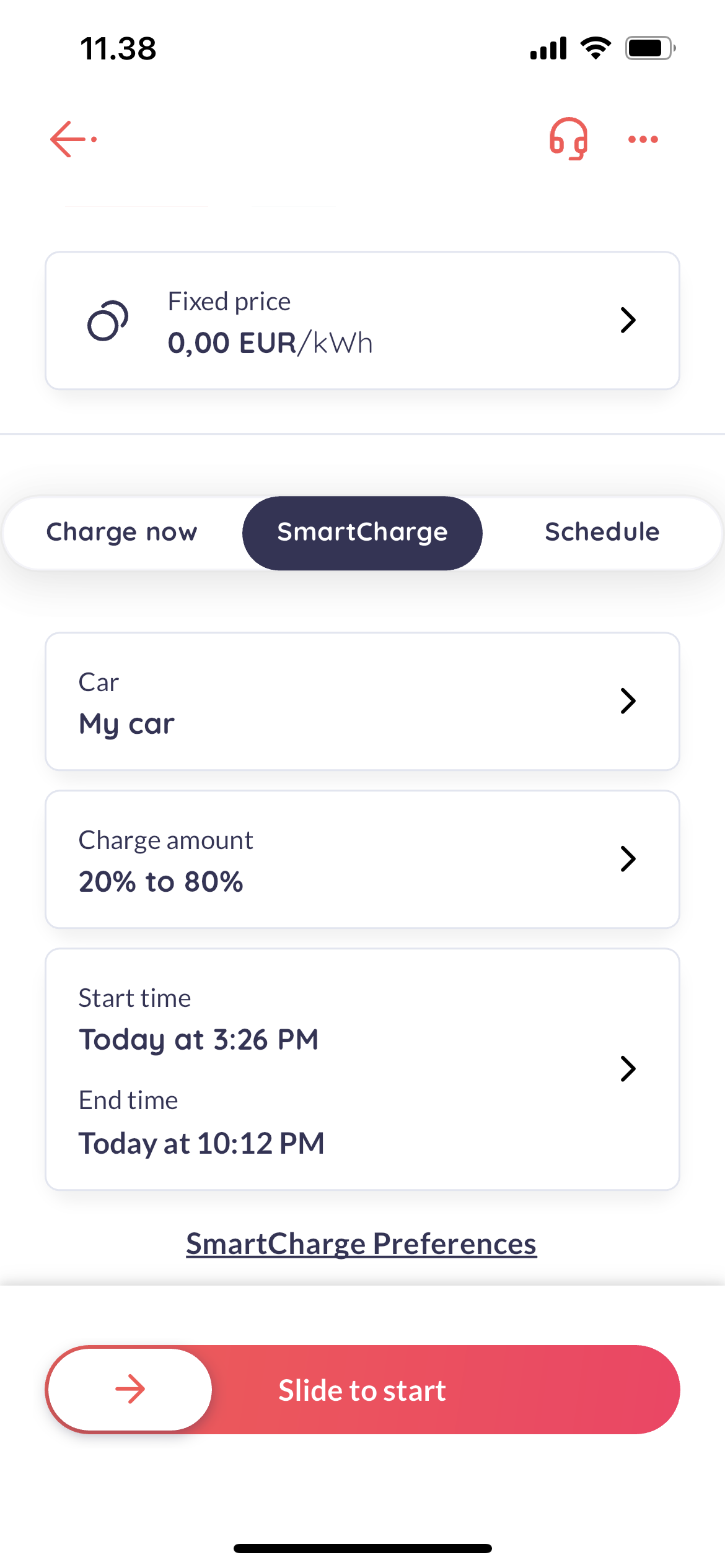Image resolution: width=725 pixels, height=1568 pixels.
Task: Select the SmartCharge tab
Action: point(362,533)
